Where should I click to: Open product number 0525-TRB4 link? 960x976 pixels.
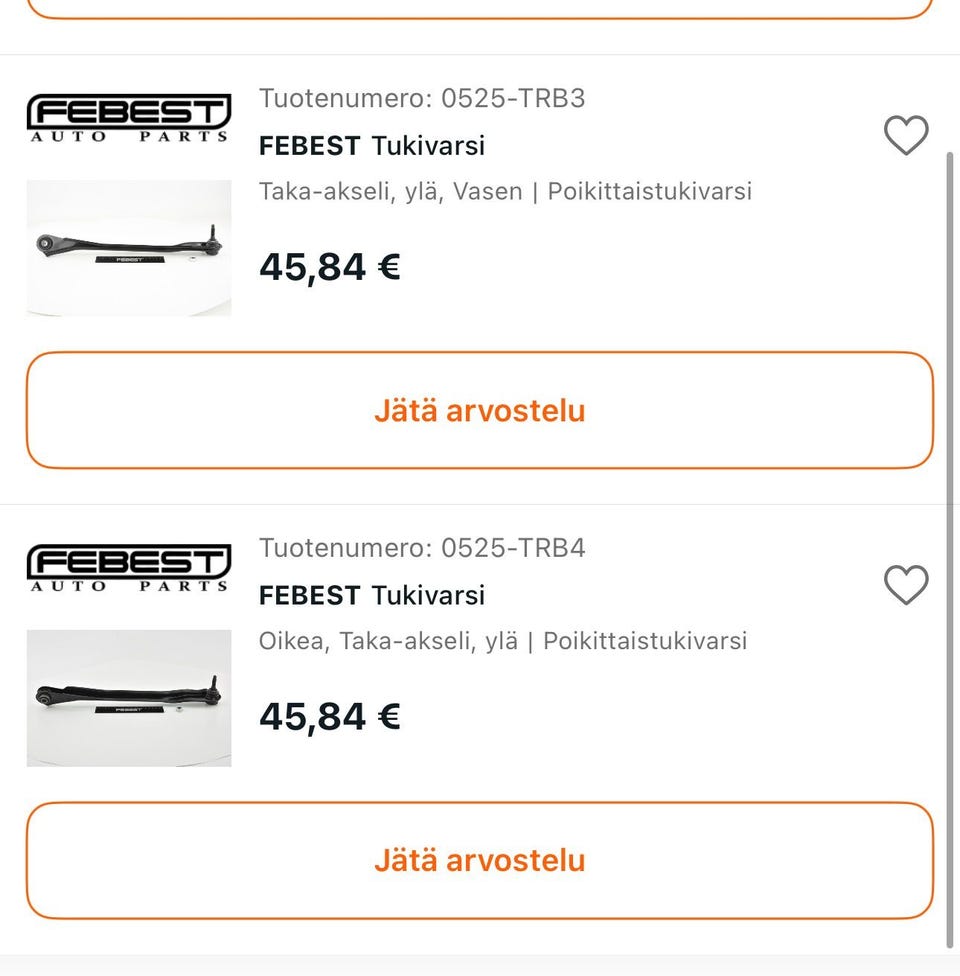pyautogui.click(x=422, y=548)
